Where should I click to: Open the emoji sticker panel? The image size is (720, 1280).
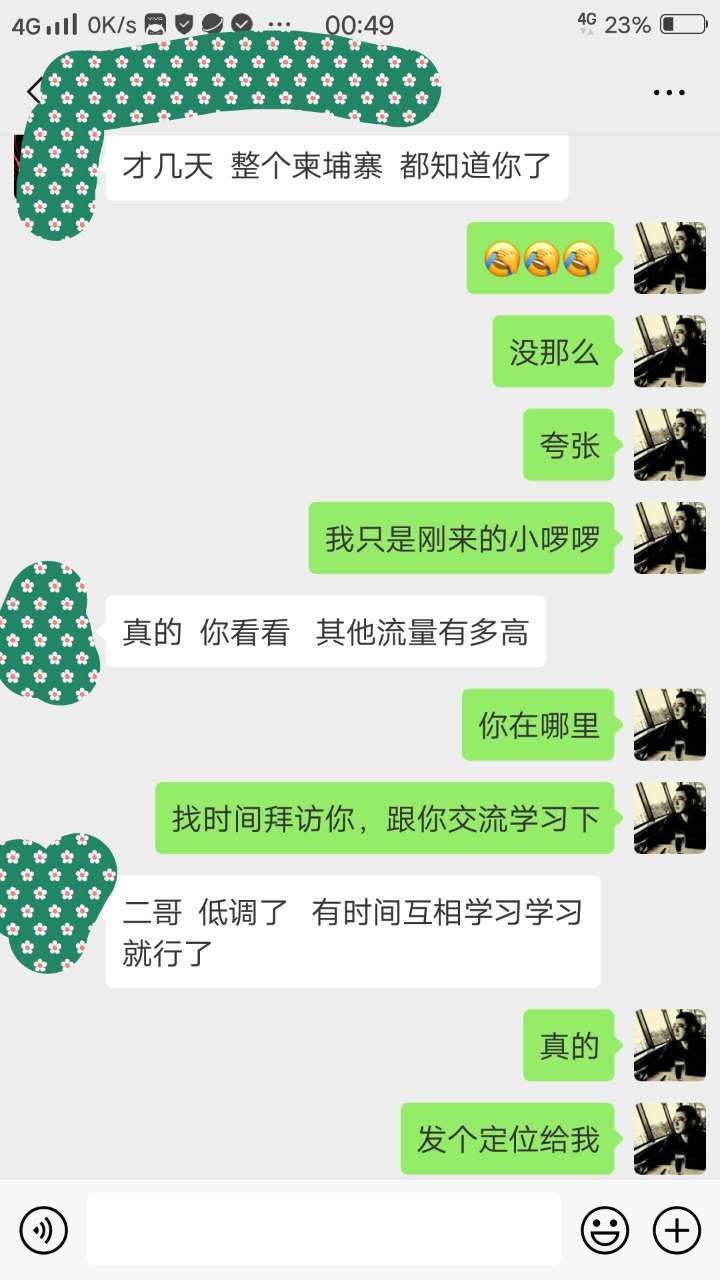(605, 1229)
